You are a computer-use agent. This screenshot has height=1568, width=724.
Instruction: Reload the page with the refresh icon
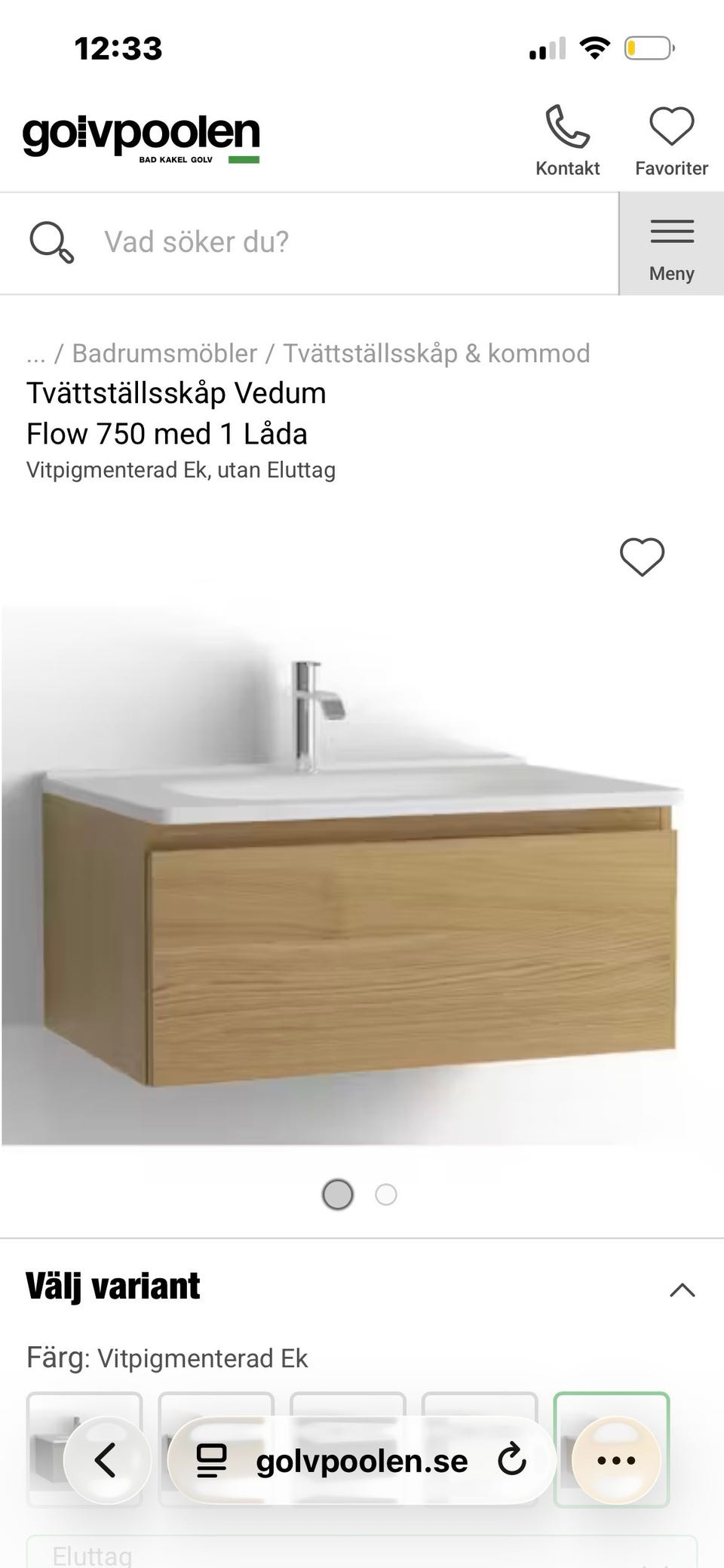(x=512, y=1459)
